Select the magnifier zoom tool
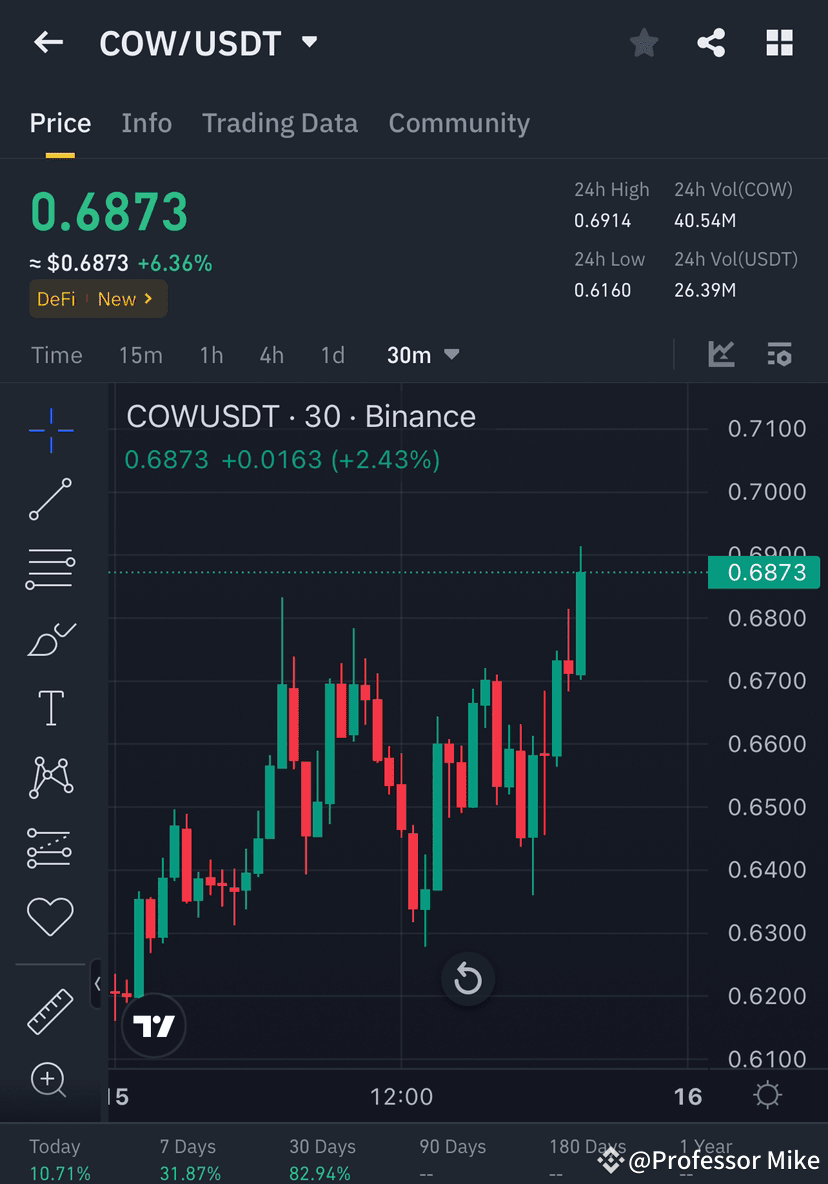The image size is (828, 1184). pyautogui.click(x=50, y=1080)
